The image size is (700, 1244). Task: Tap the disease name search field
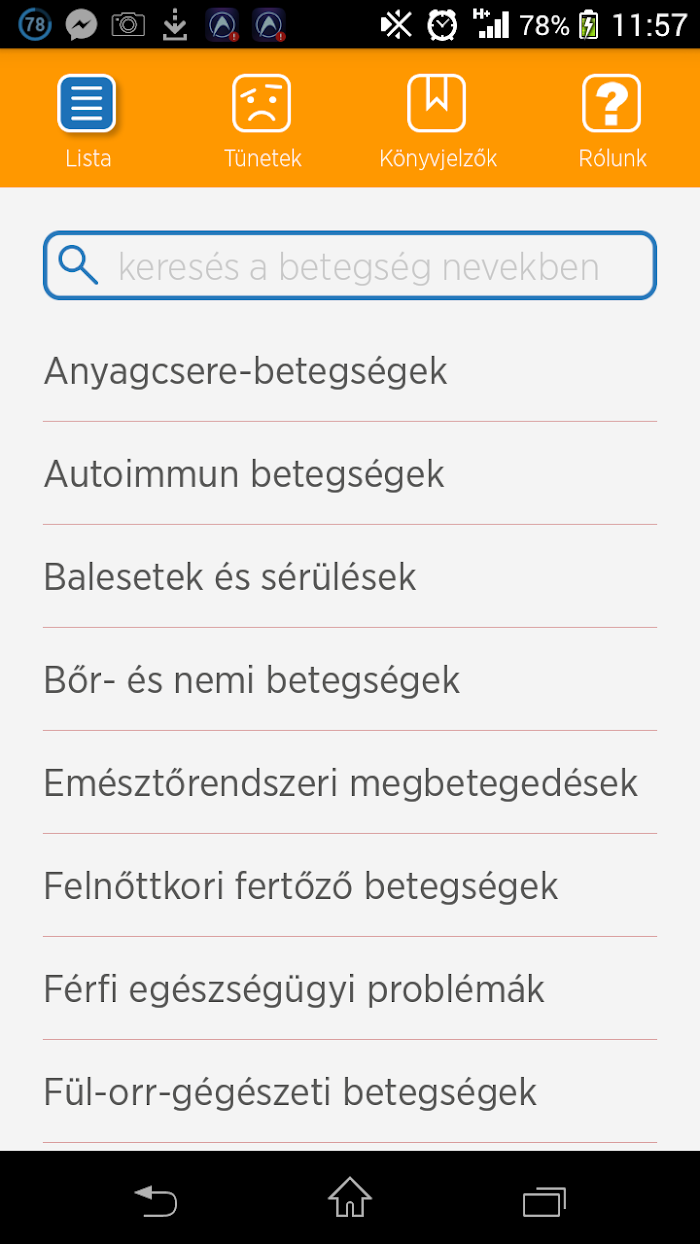click(x=350, y=266)
